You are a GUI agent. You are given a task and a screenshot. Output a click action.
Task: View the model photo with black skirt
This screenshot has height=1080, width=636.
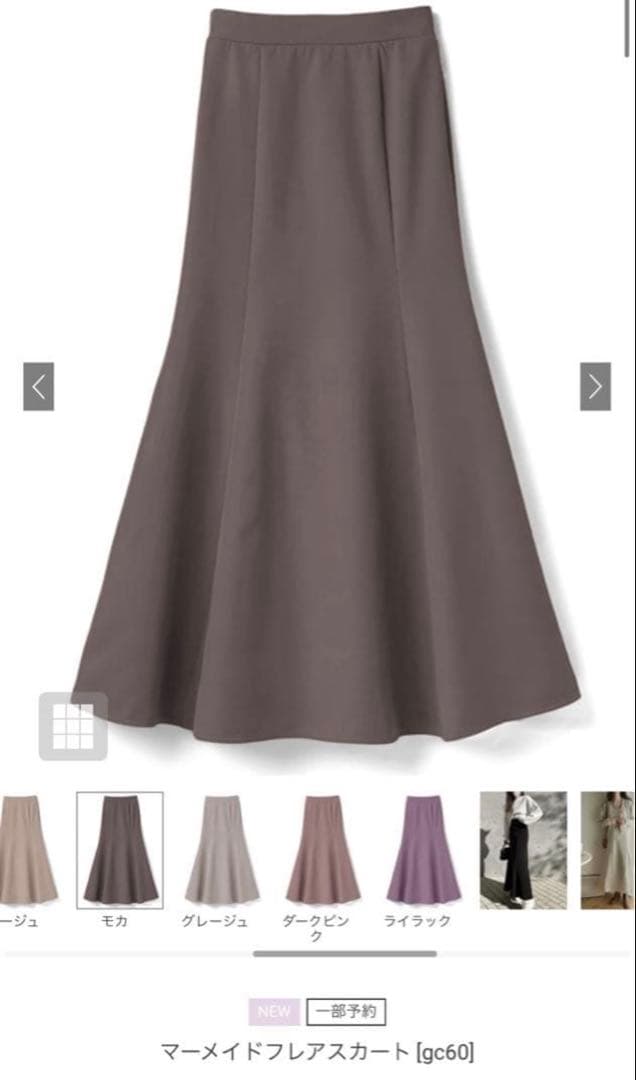tap(523, 850)
